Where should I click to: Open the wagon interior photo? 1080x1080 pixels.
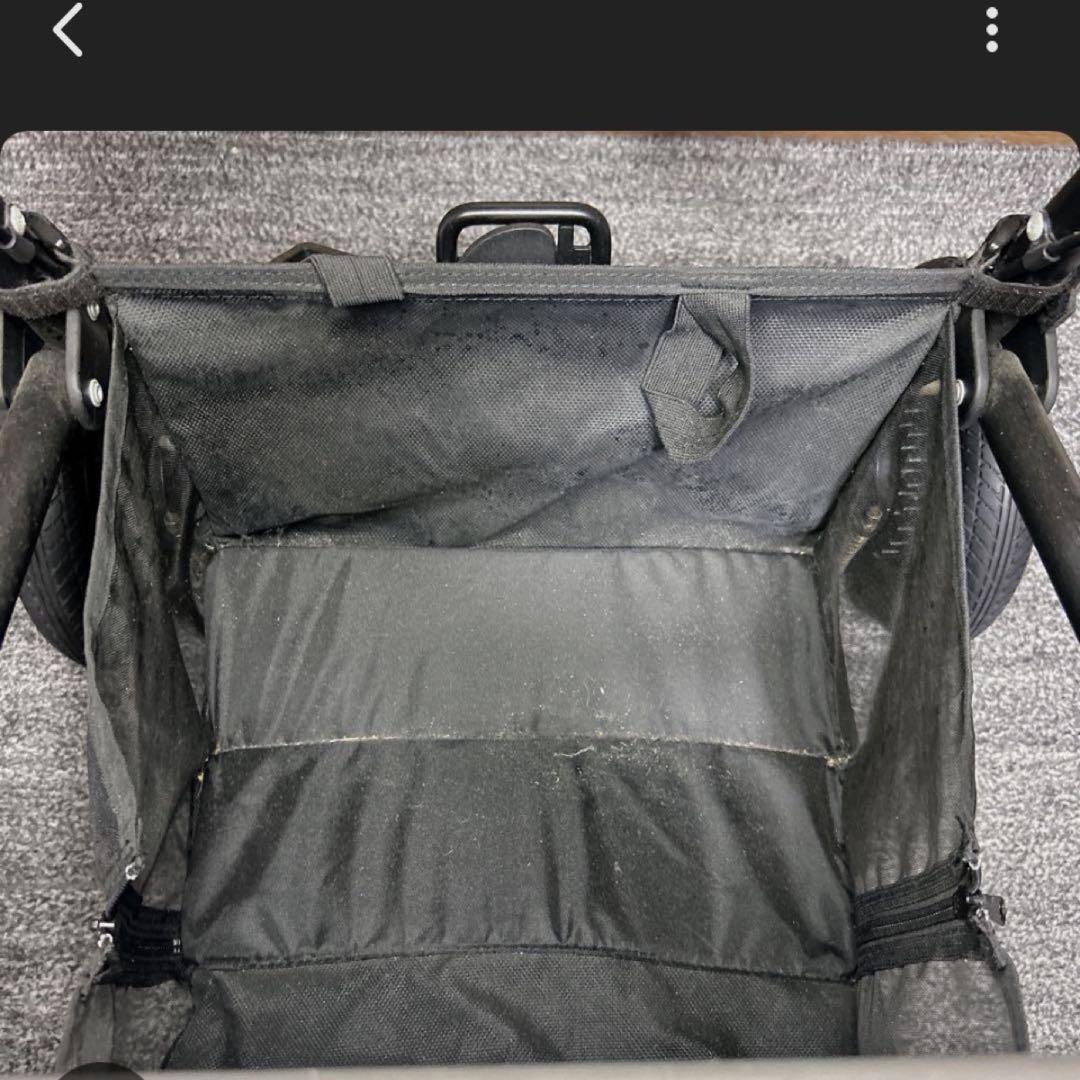[x=540, y=600]
